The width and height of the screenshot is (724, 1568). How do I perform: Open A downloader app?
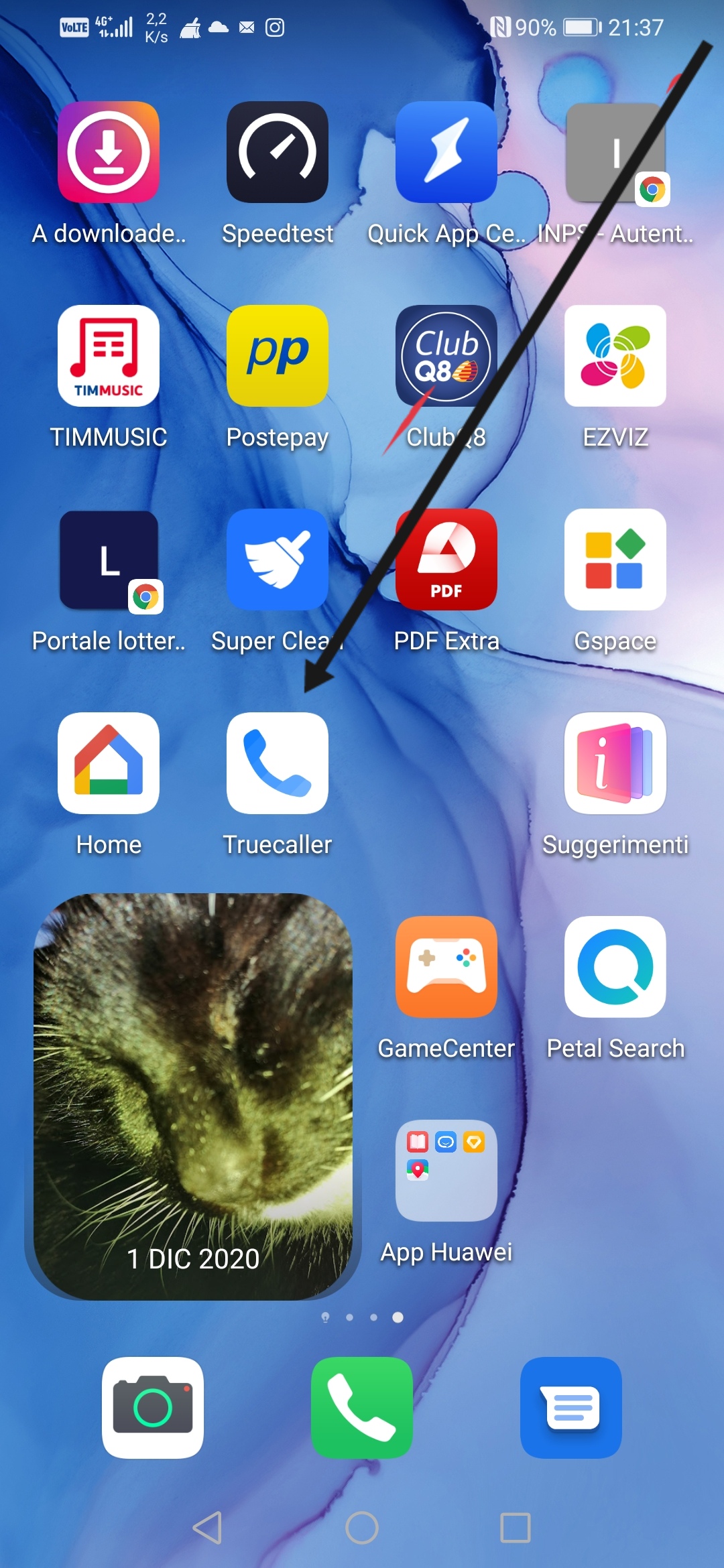click(109, 152)
